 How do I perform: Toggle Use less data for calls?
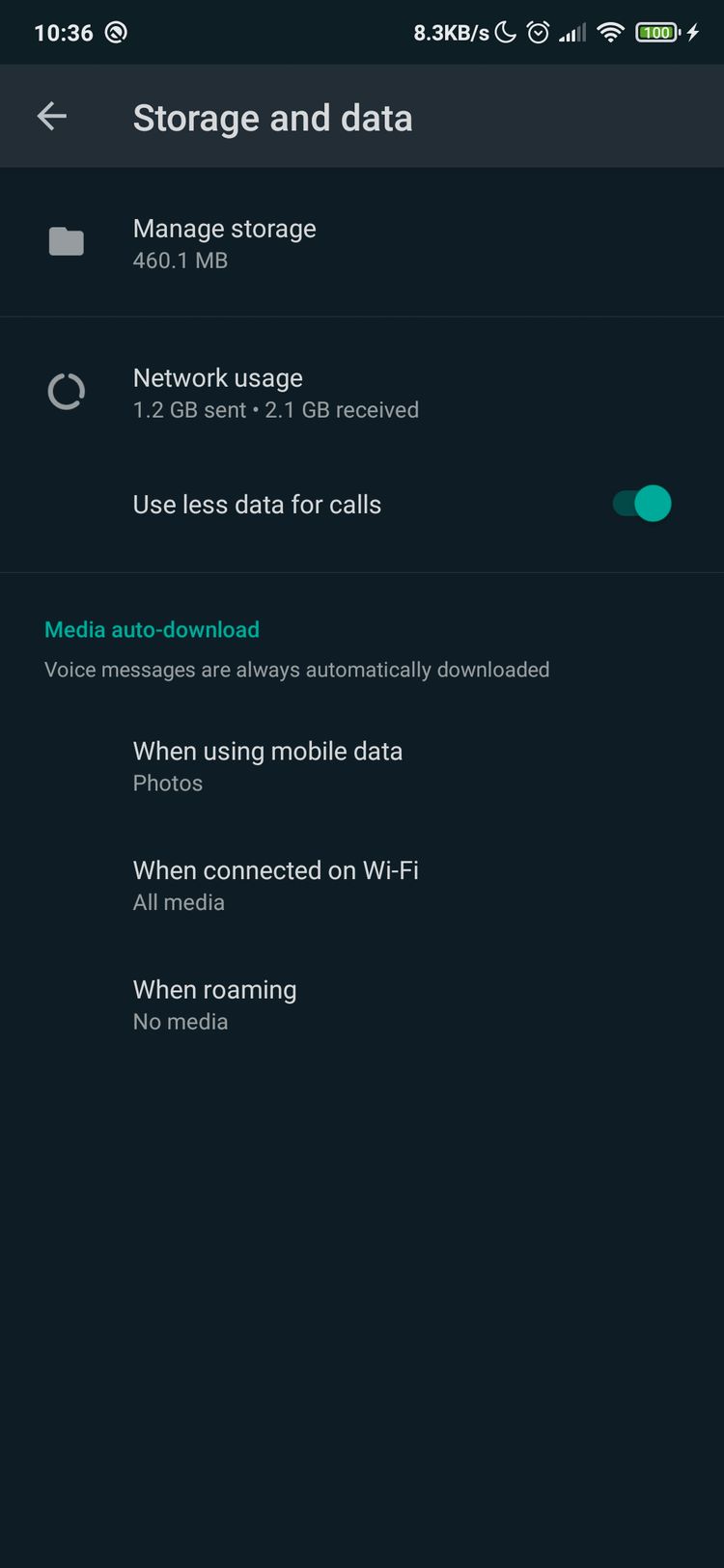point(642,504)
